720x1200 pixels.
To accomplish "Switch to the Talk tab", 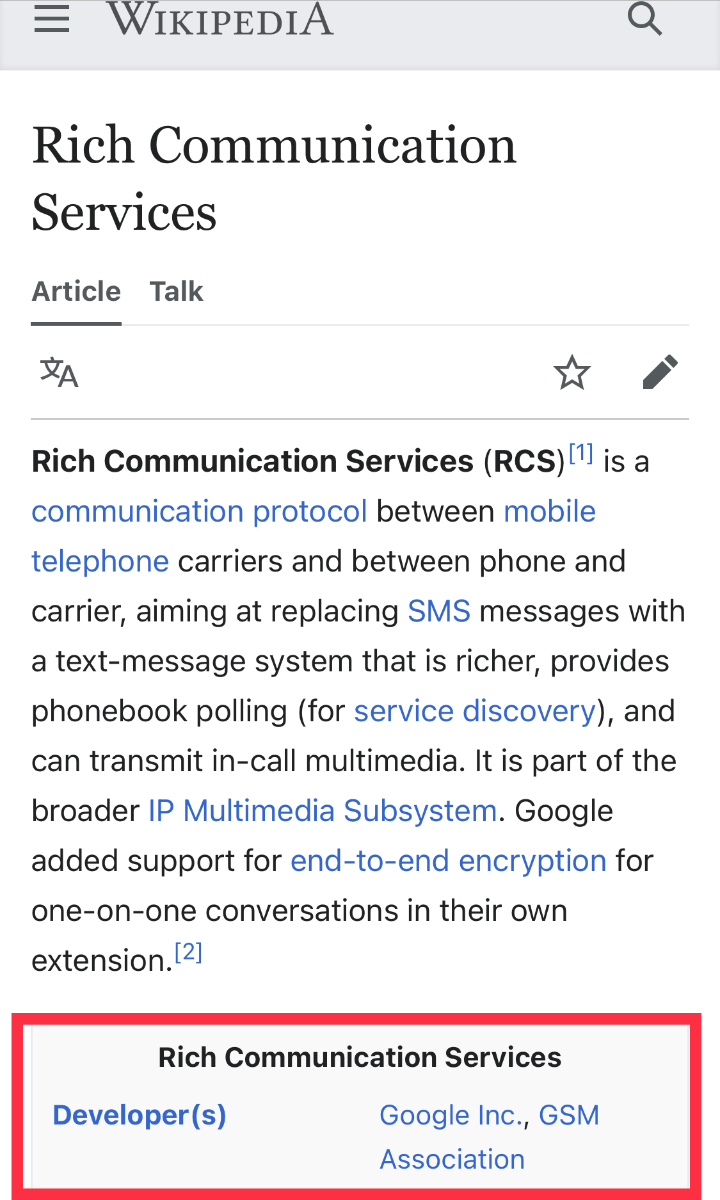I will [x=176, y=291].
